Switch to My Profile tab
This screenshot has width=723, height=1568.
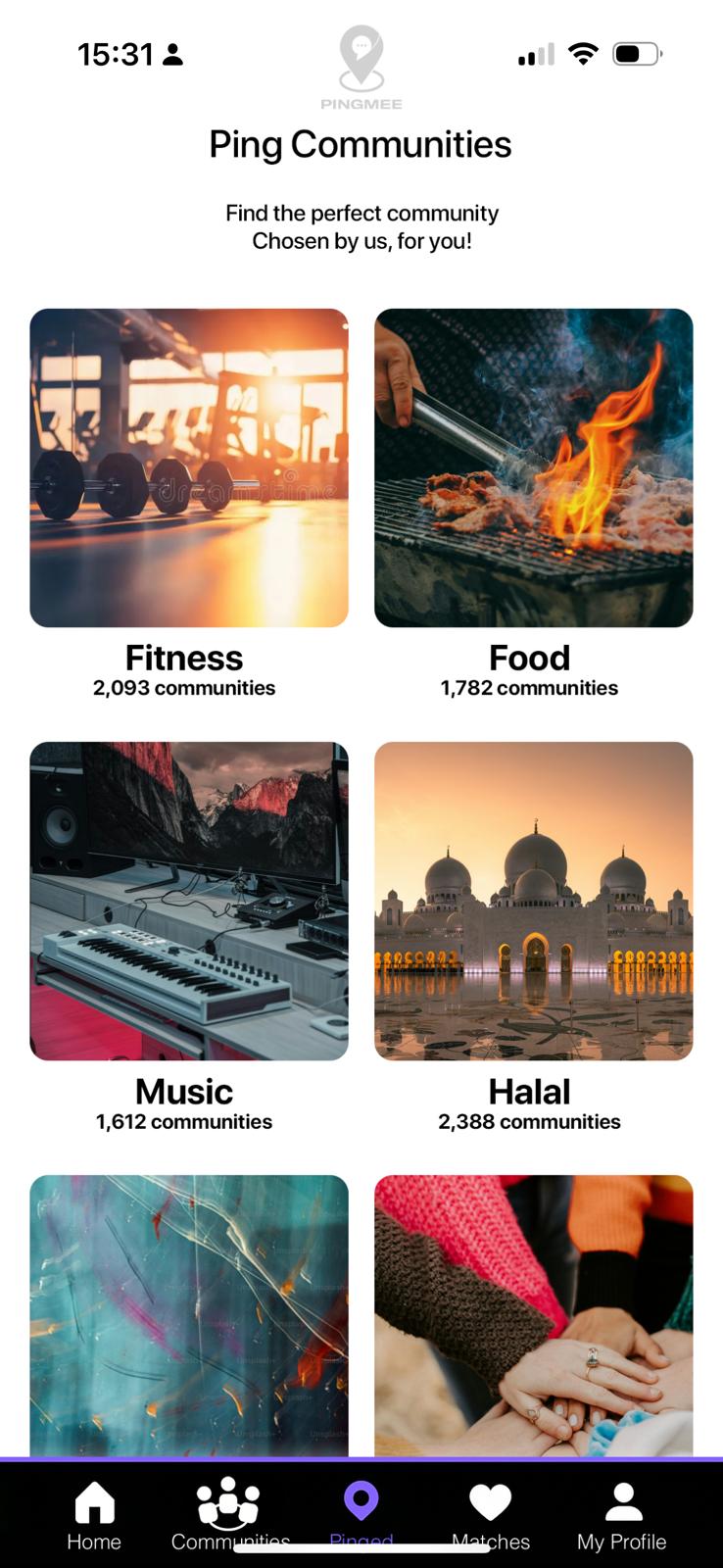(622, 1514)
